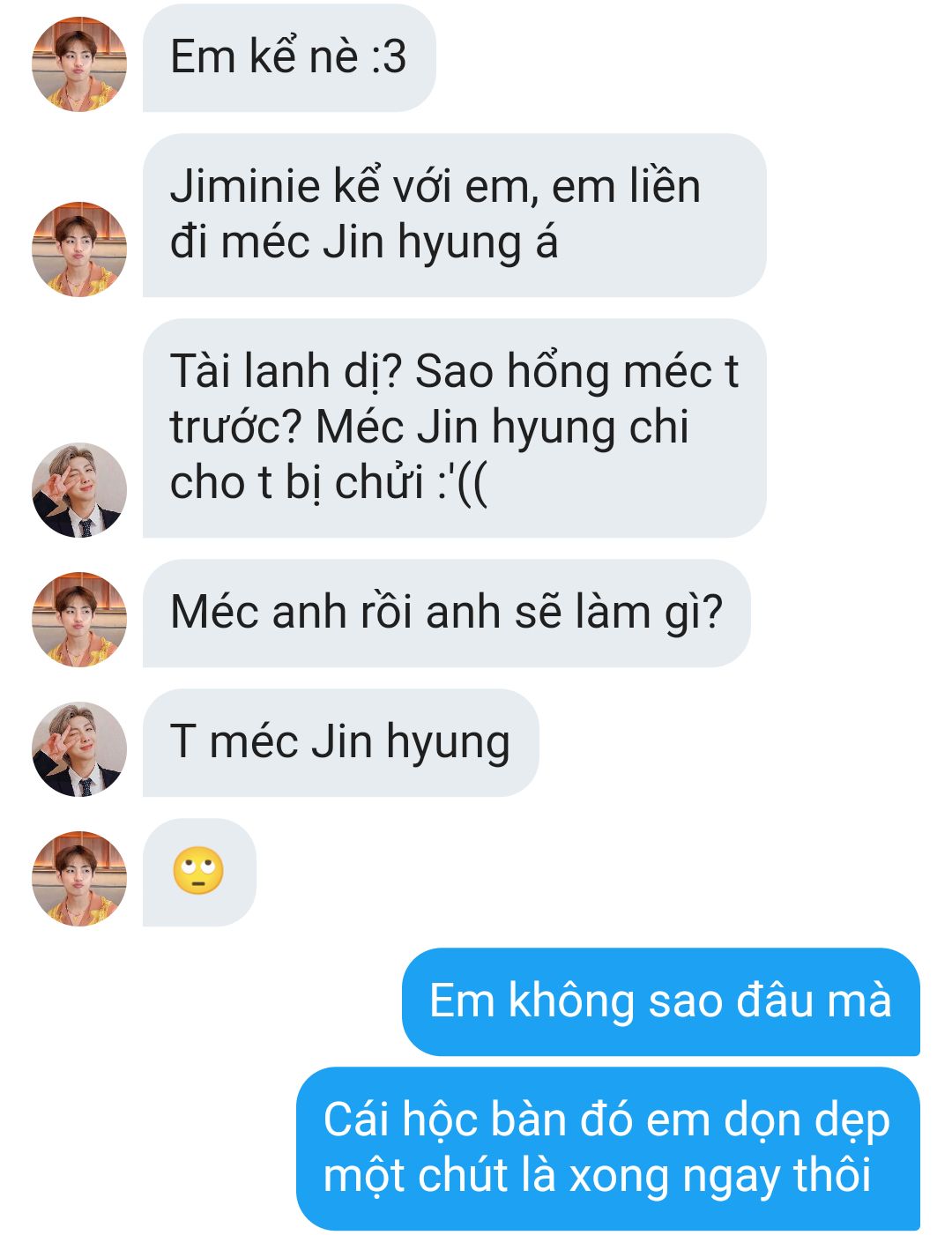Open profile picture beside "Tài lanh dị?" message
952x1235 pixels.
click(x=79, y=490)
